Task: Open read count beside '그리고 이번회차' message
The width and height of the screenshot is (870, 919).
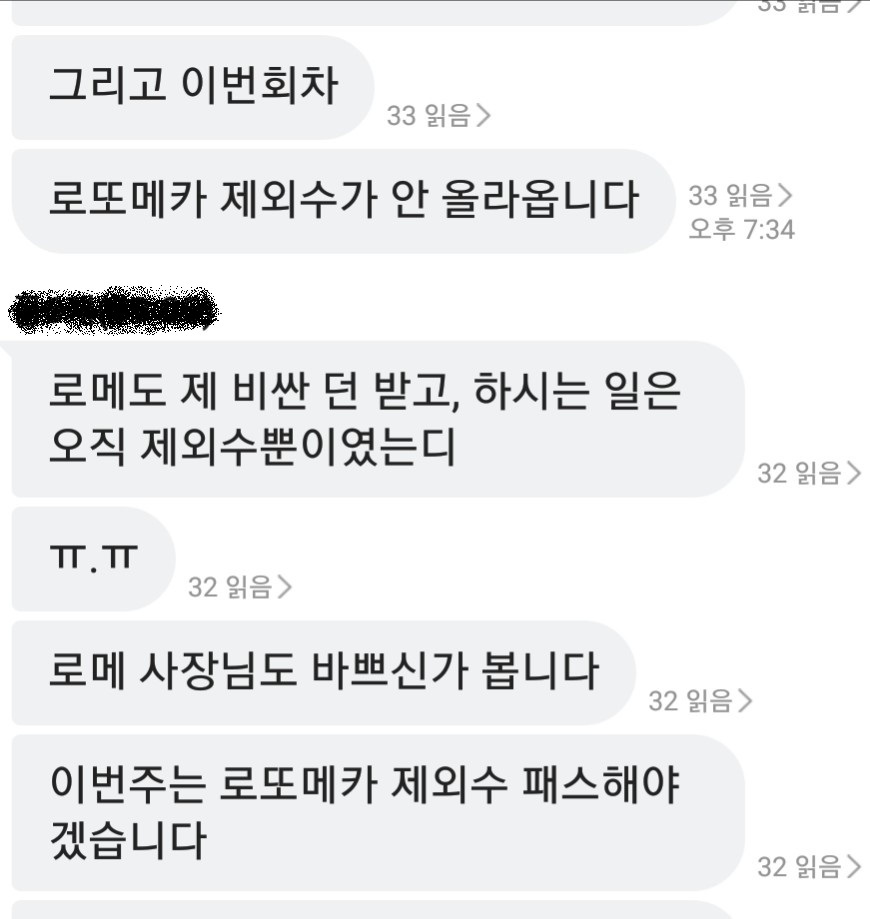Action: (x=438, y=116)
